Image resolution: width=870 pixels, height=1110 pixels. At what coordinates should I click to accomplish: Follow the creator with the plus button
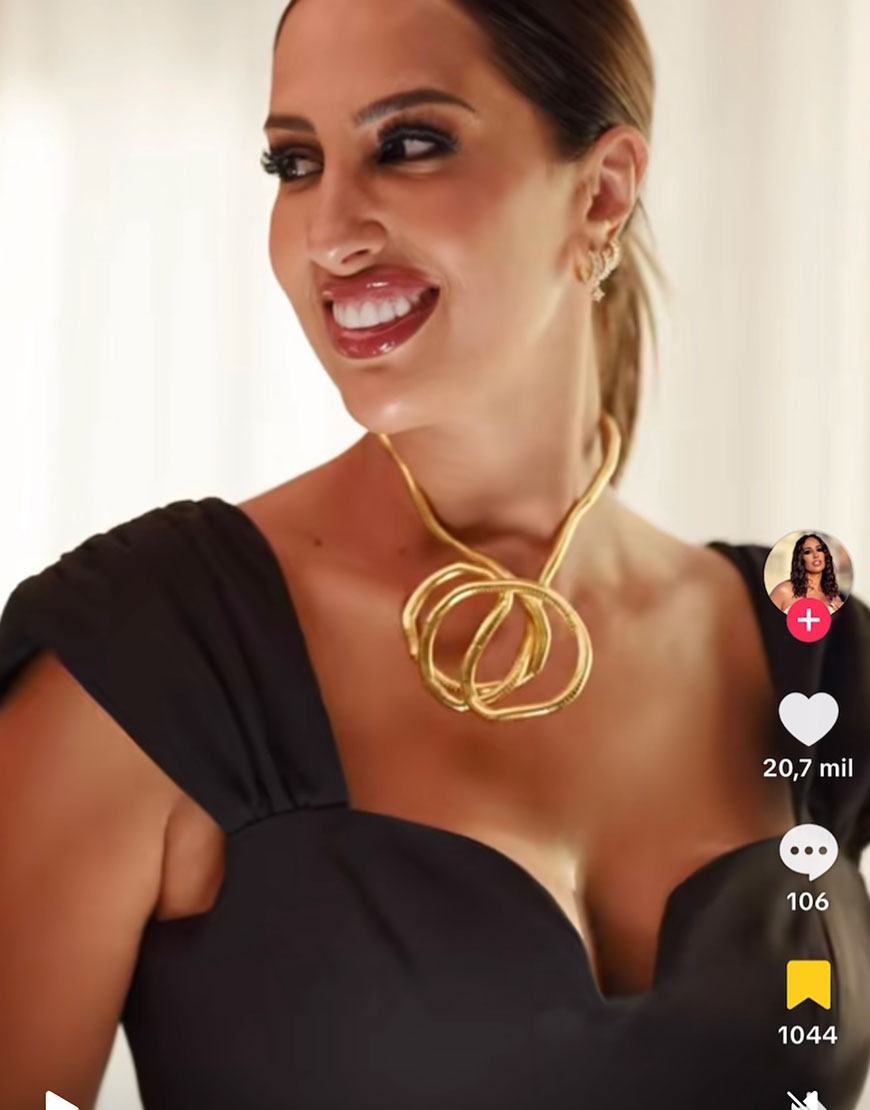click(808, 621)
